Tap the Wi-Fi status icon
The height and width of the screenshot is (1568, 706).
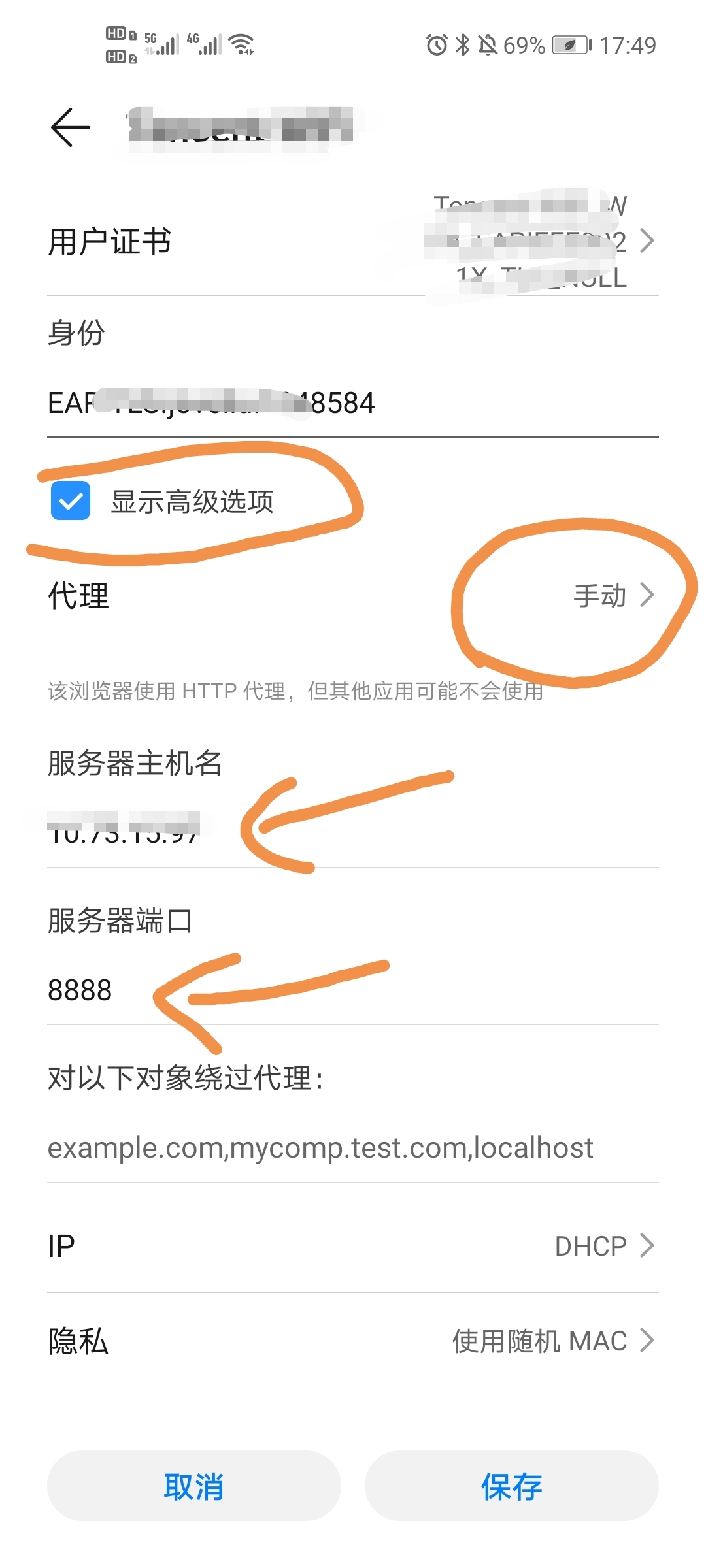[x=240, y=44]
